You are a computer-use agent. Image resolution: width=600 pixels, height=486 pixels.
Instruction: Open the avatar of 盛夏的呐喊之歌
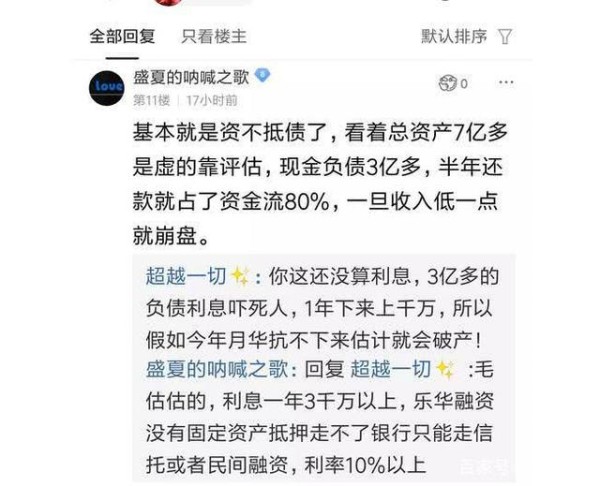(x=107, y=87)
